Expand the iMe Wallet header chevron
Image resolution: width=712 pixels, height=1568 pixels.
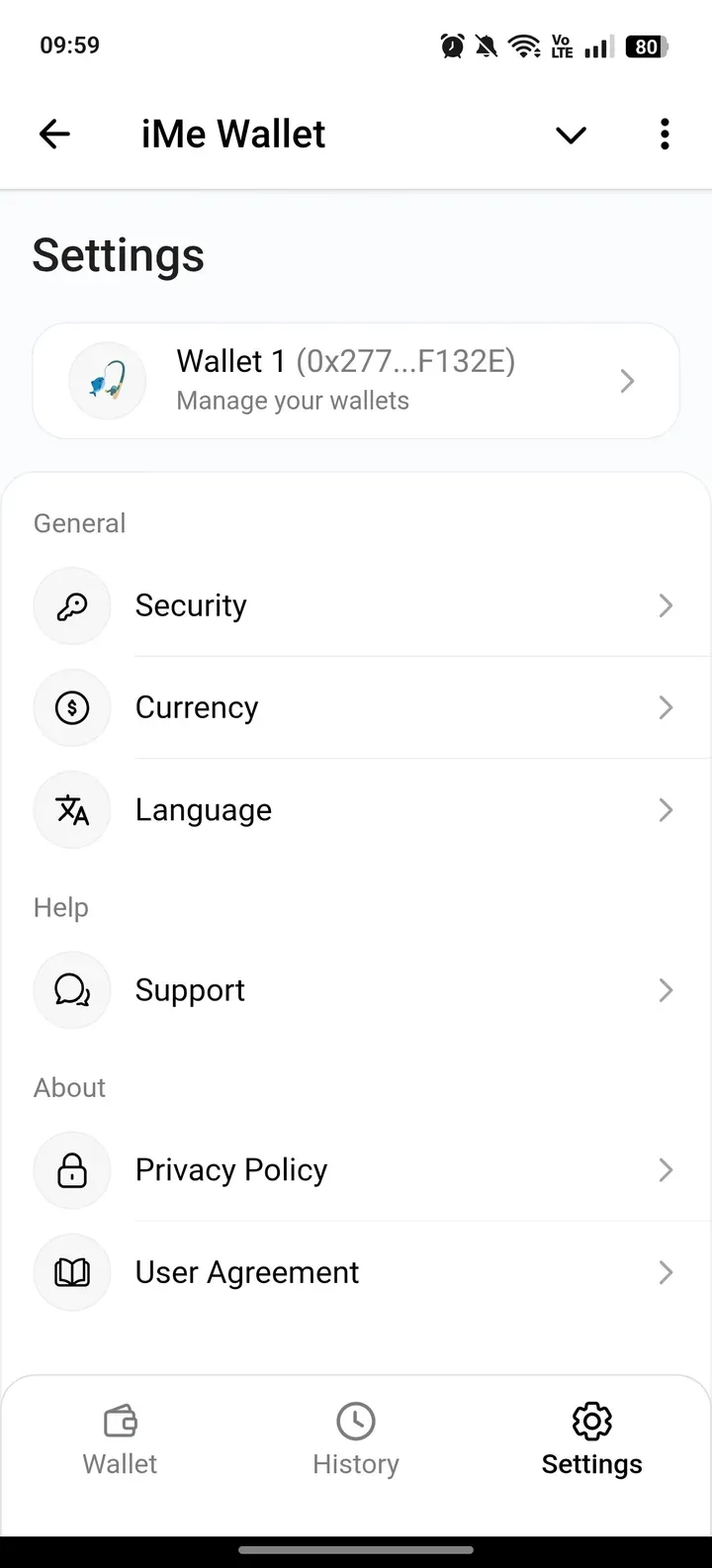point(571,135)
